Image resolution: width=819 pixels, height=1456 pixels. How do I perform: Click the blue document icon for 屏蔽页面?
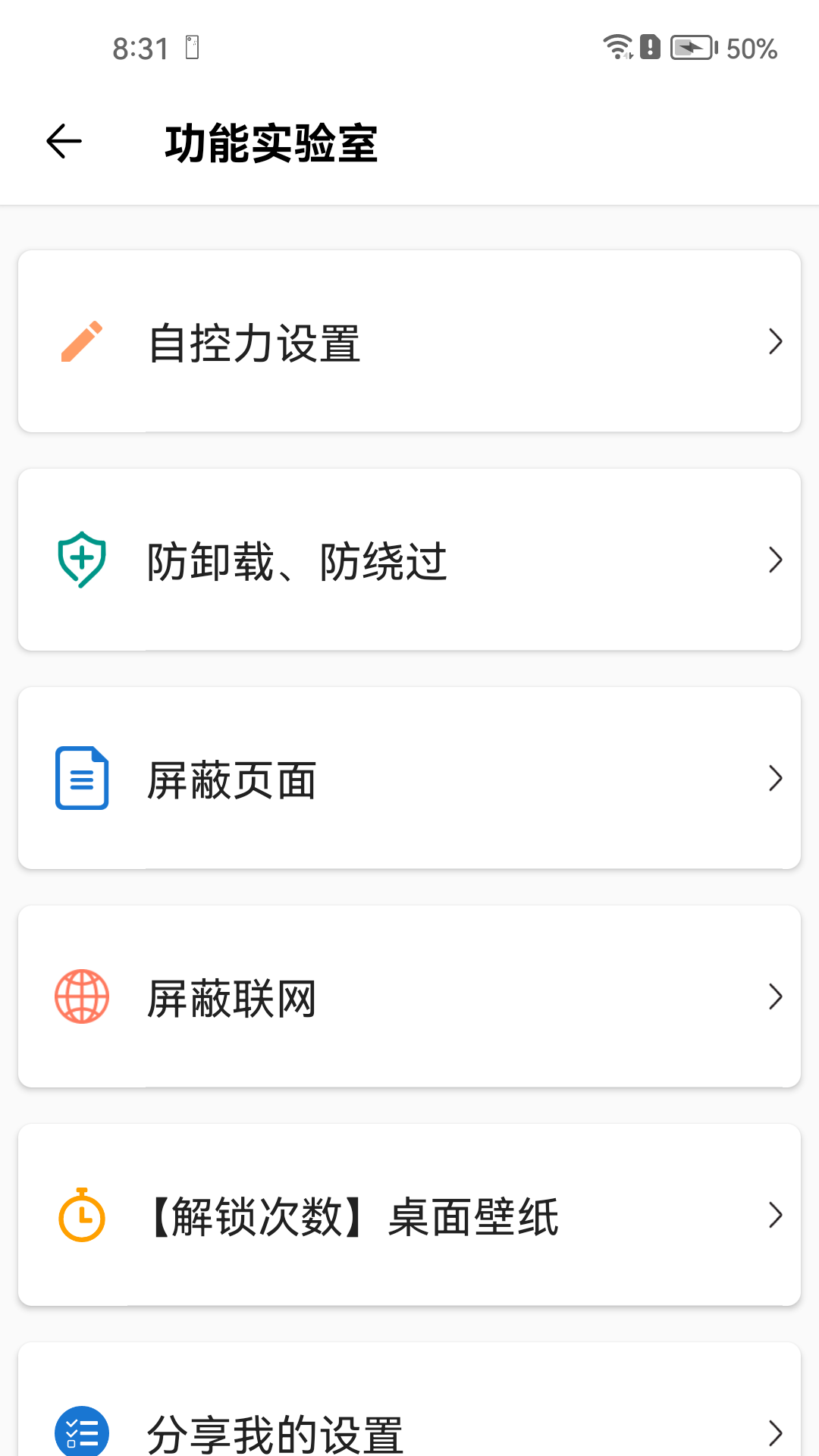coord(81,777)
